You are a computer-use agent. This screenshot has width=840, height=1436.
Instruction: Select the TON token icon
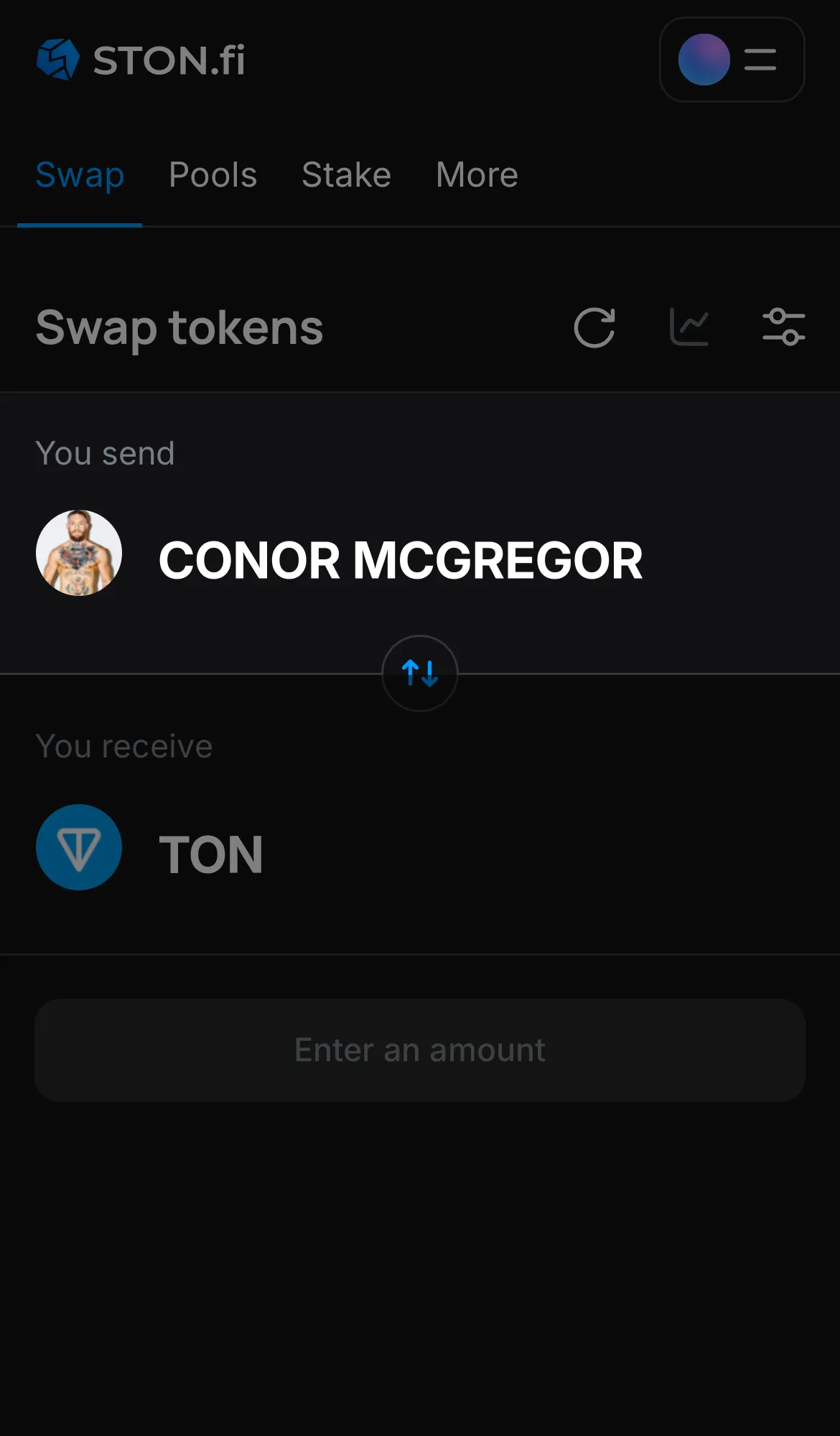click(x=79, y=847)
